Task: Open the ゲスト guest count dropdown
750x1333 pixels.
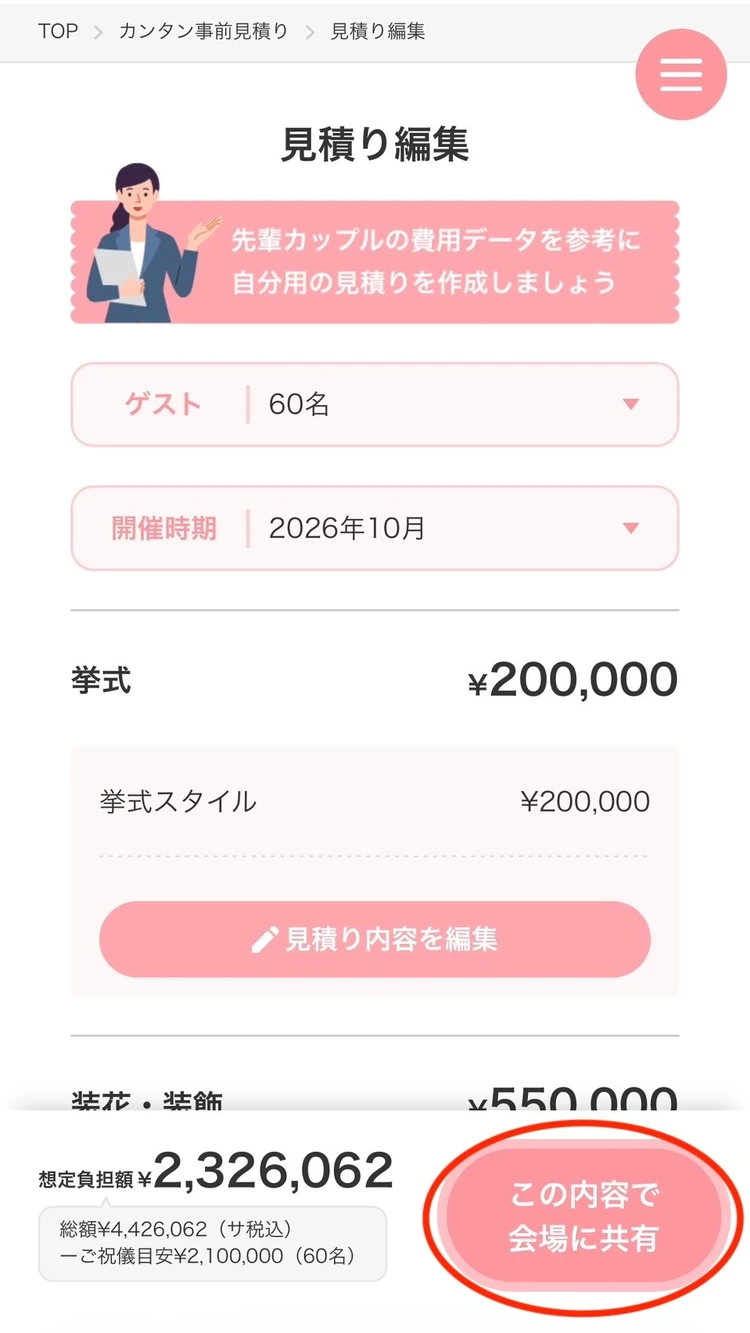Action: pos(374,404)
